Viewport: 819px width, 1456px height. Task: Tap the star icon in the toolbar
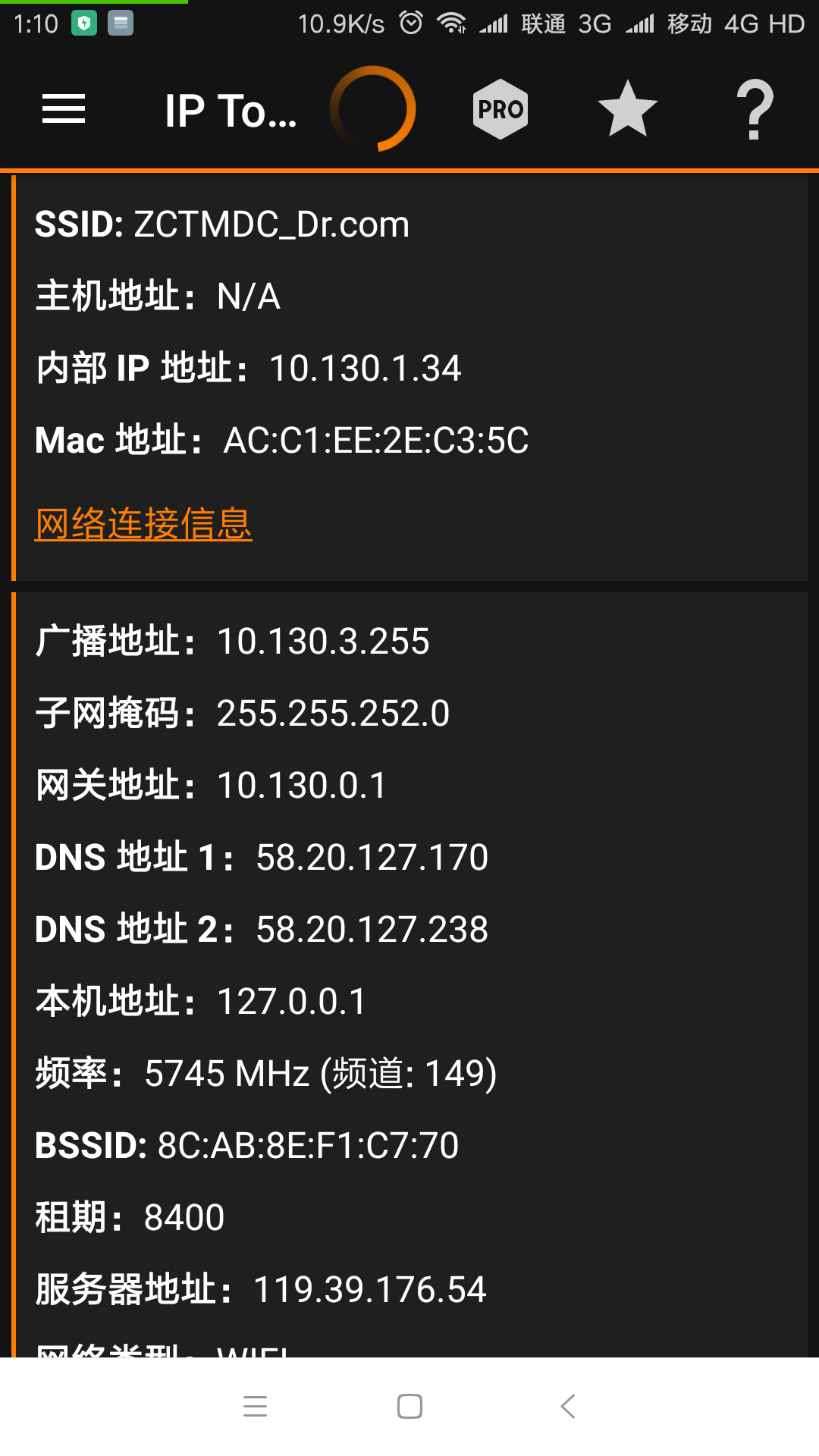coord(627,109)
